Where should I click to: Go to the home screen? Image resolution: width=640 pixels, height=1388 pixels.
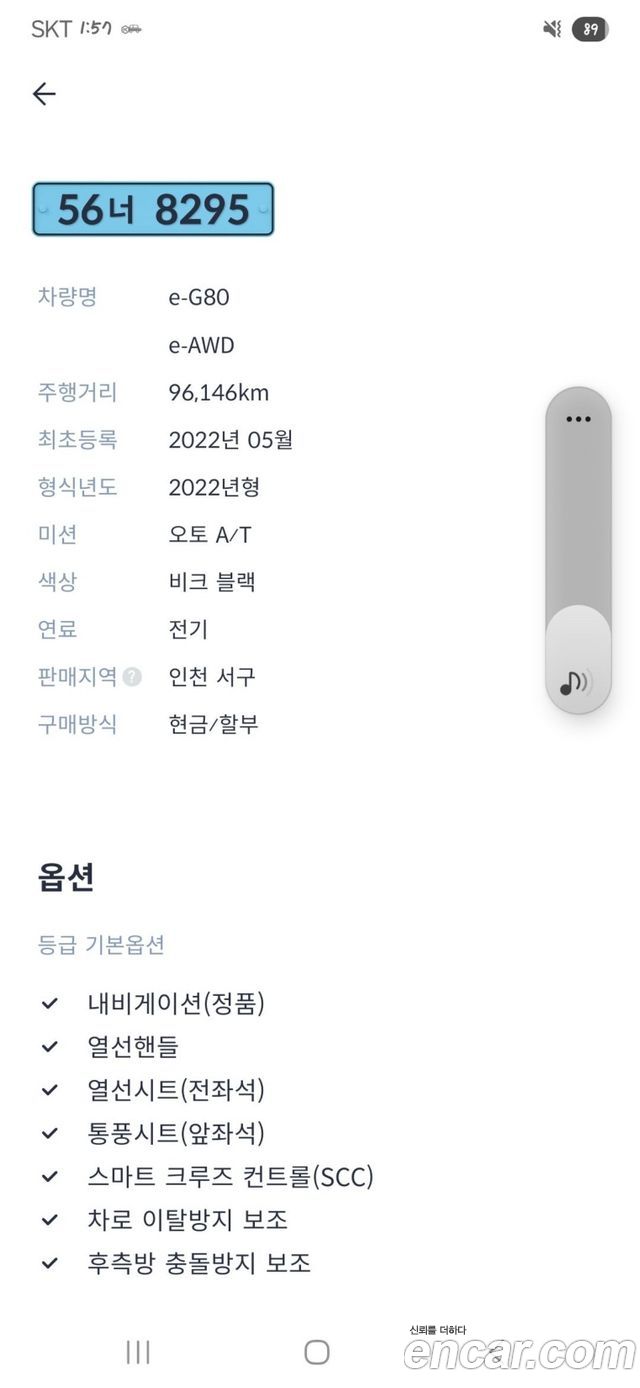[x=317, y=1352]
